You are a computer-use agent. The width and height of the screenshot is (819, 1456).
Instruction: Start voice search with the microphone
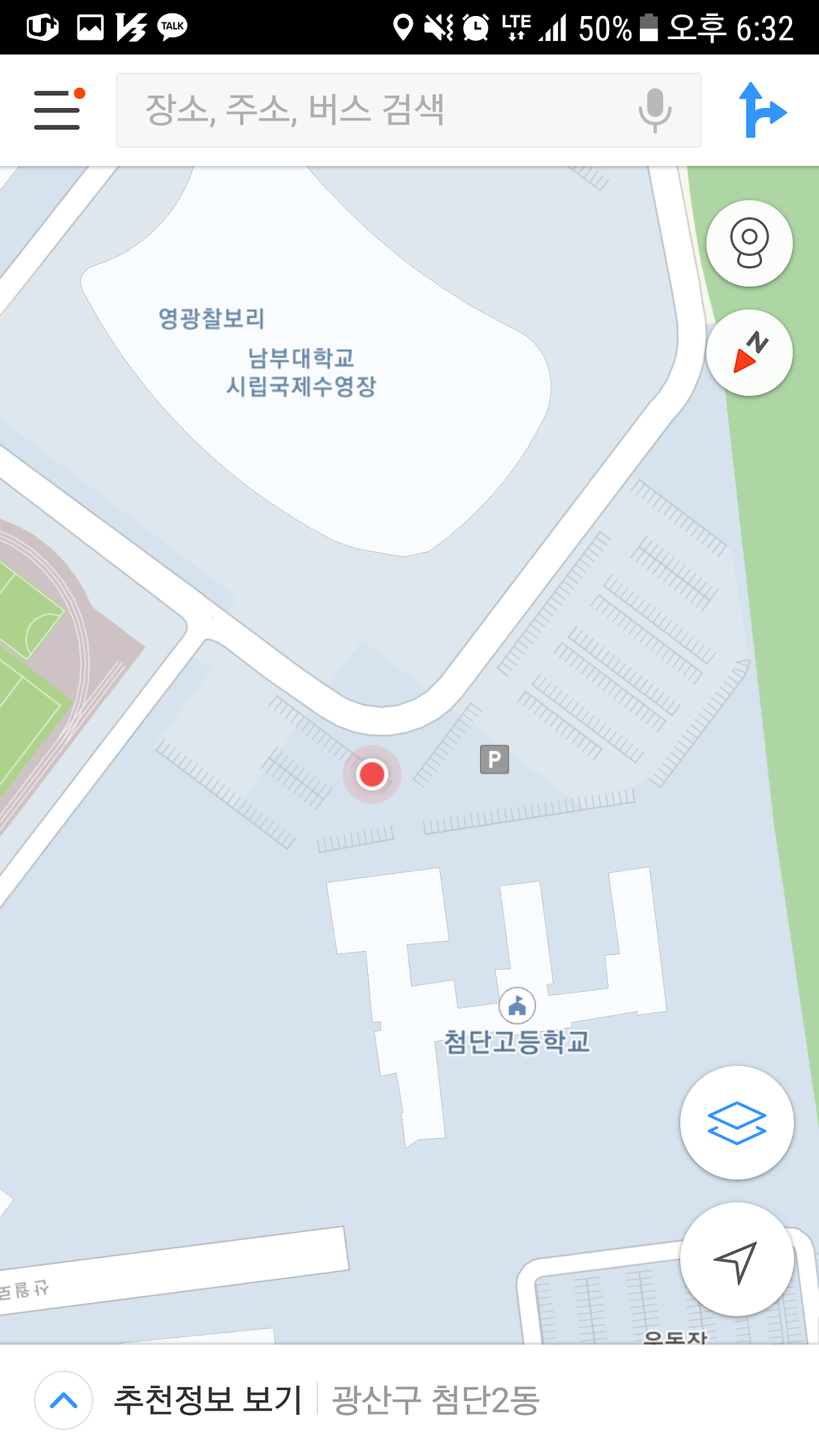point(655,111)
